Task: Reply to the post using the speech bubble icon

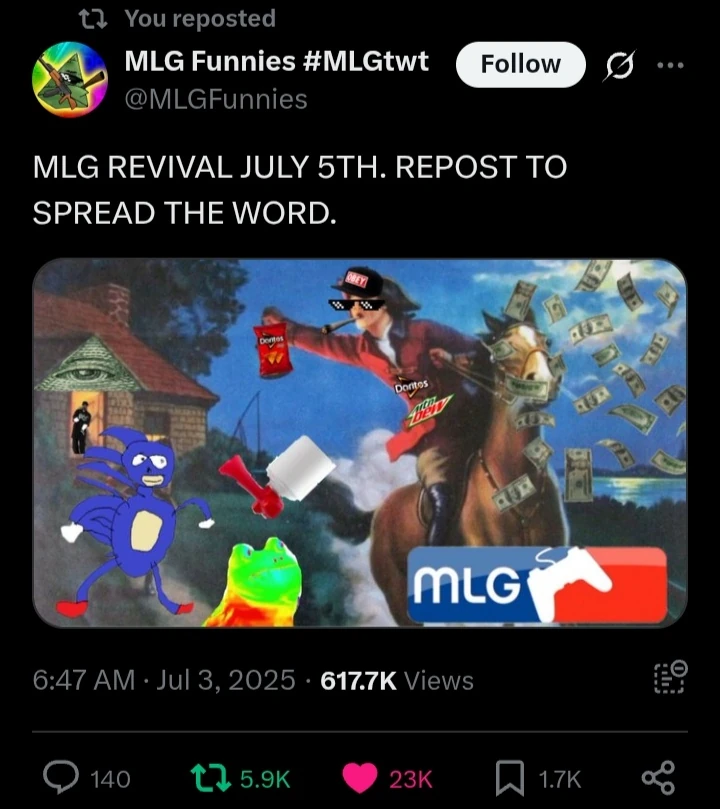Action: [62, 778]
